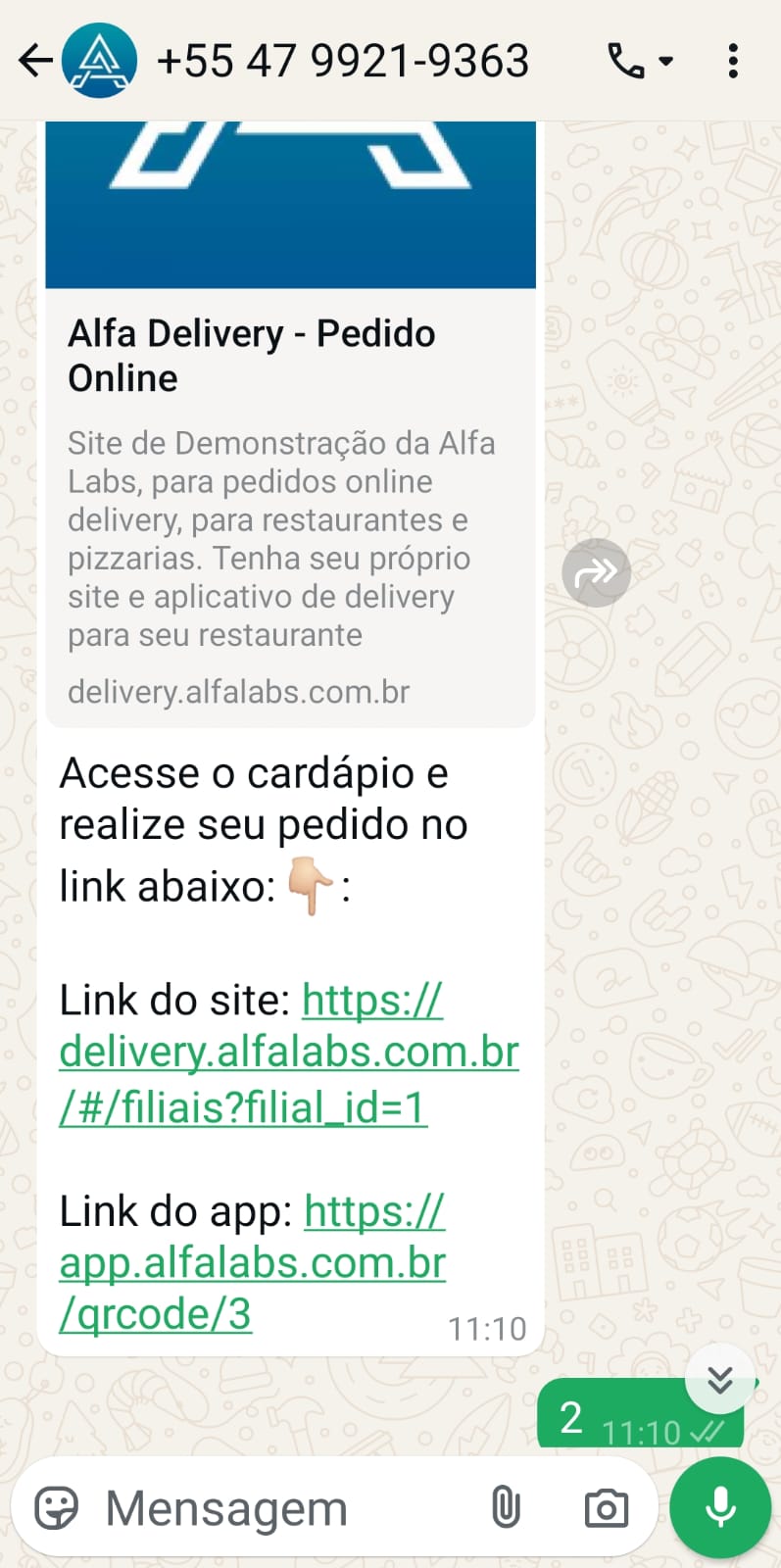Go back to the chat list
Image resolution: width=781 pixels, height=1568 pixels.
(x=35, y=61)
